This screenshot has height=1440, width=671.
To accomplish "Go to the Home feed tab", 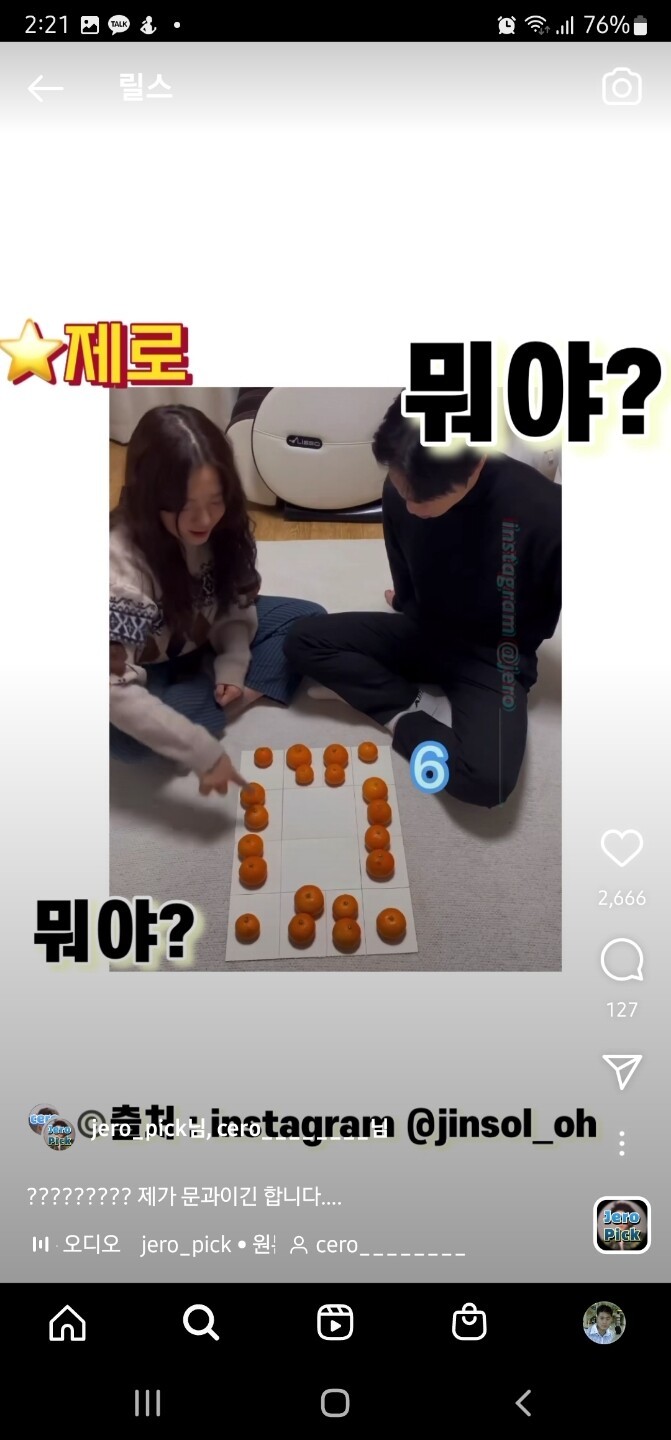I will tap(68, 1323).
